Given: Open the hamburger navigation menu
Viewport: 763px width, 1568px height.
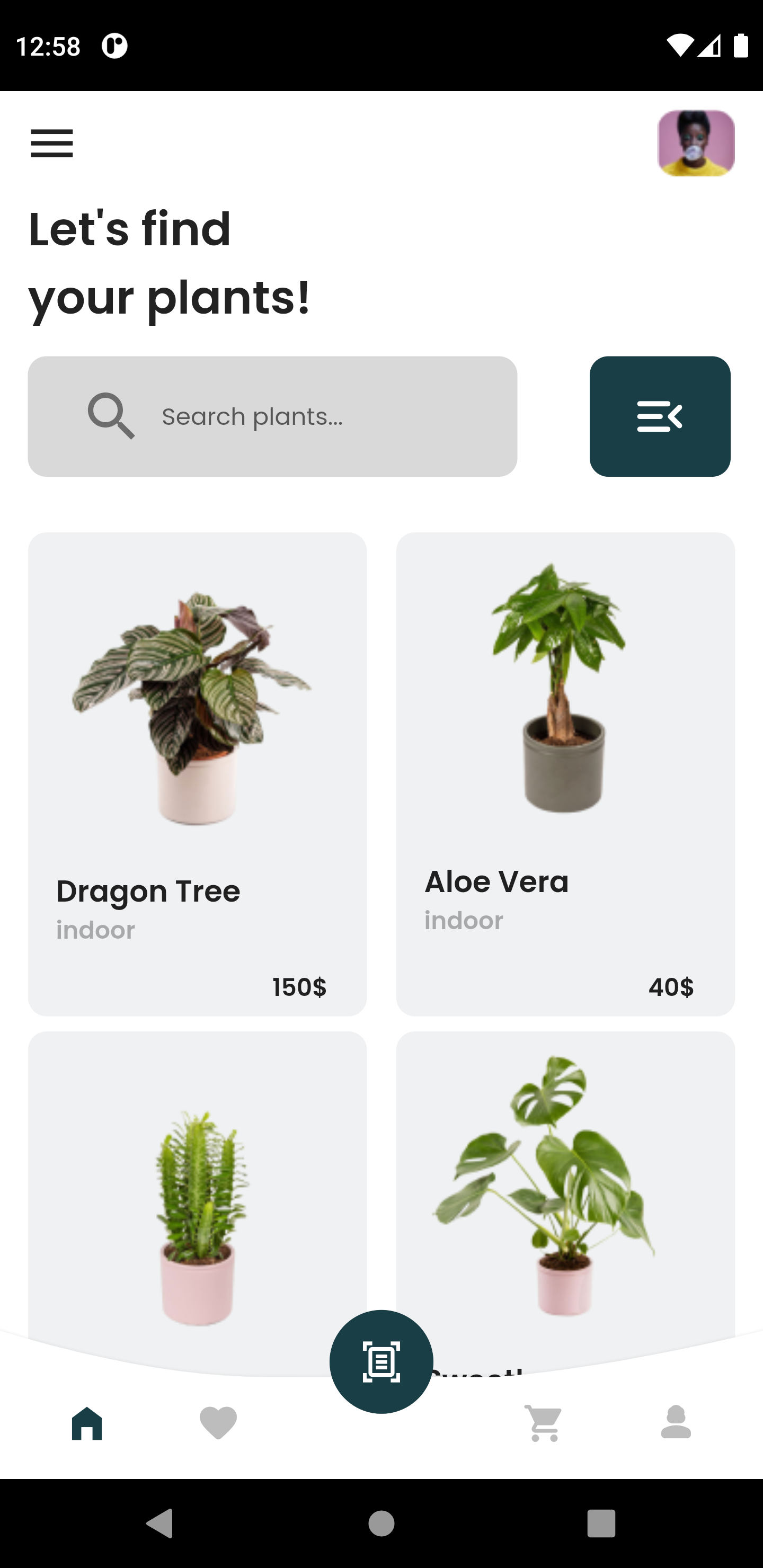Looking at the screenshot, I should click(52, 144).
